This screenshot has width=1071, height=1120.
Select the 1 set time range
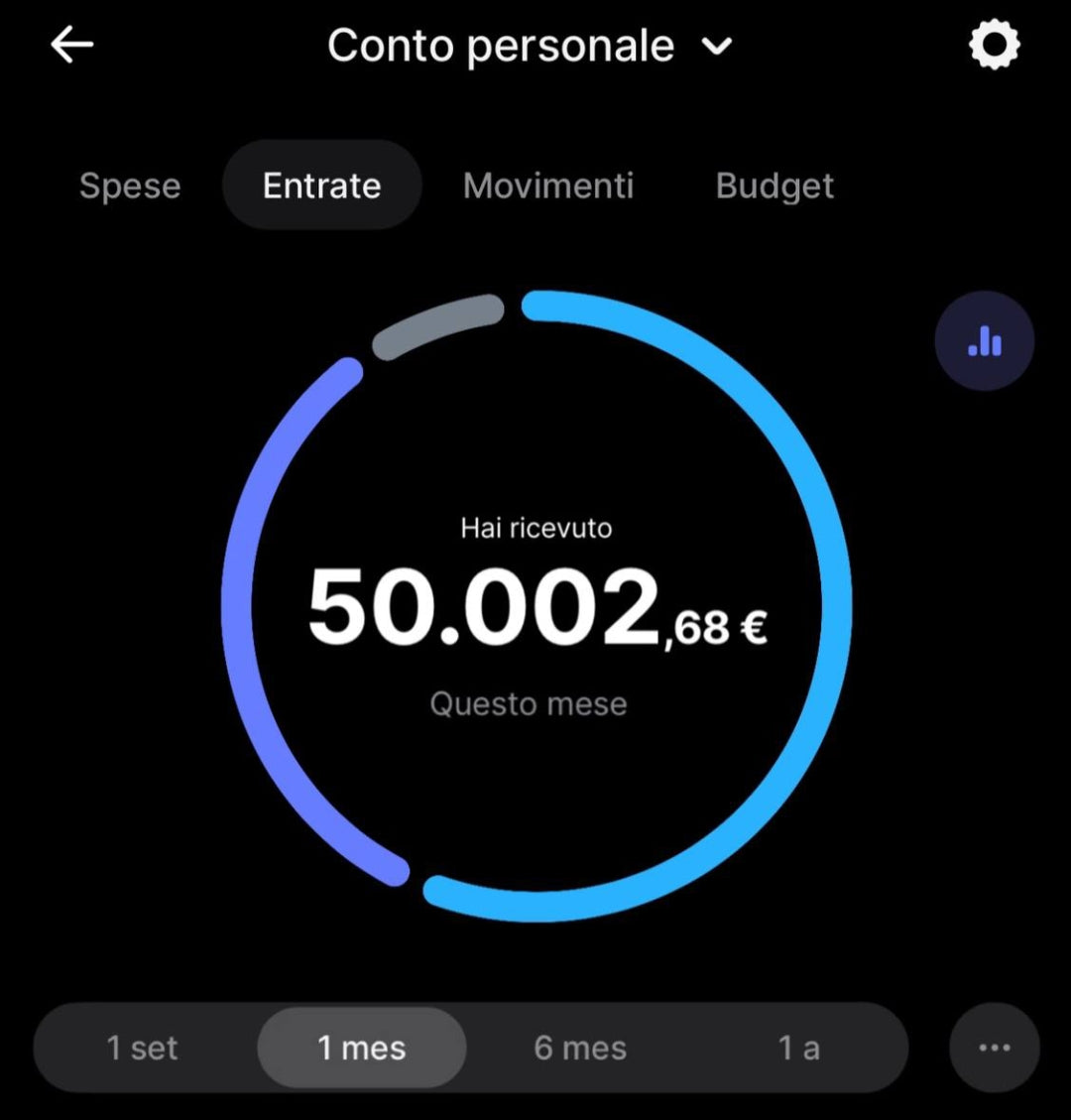143,1048
